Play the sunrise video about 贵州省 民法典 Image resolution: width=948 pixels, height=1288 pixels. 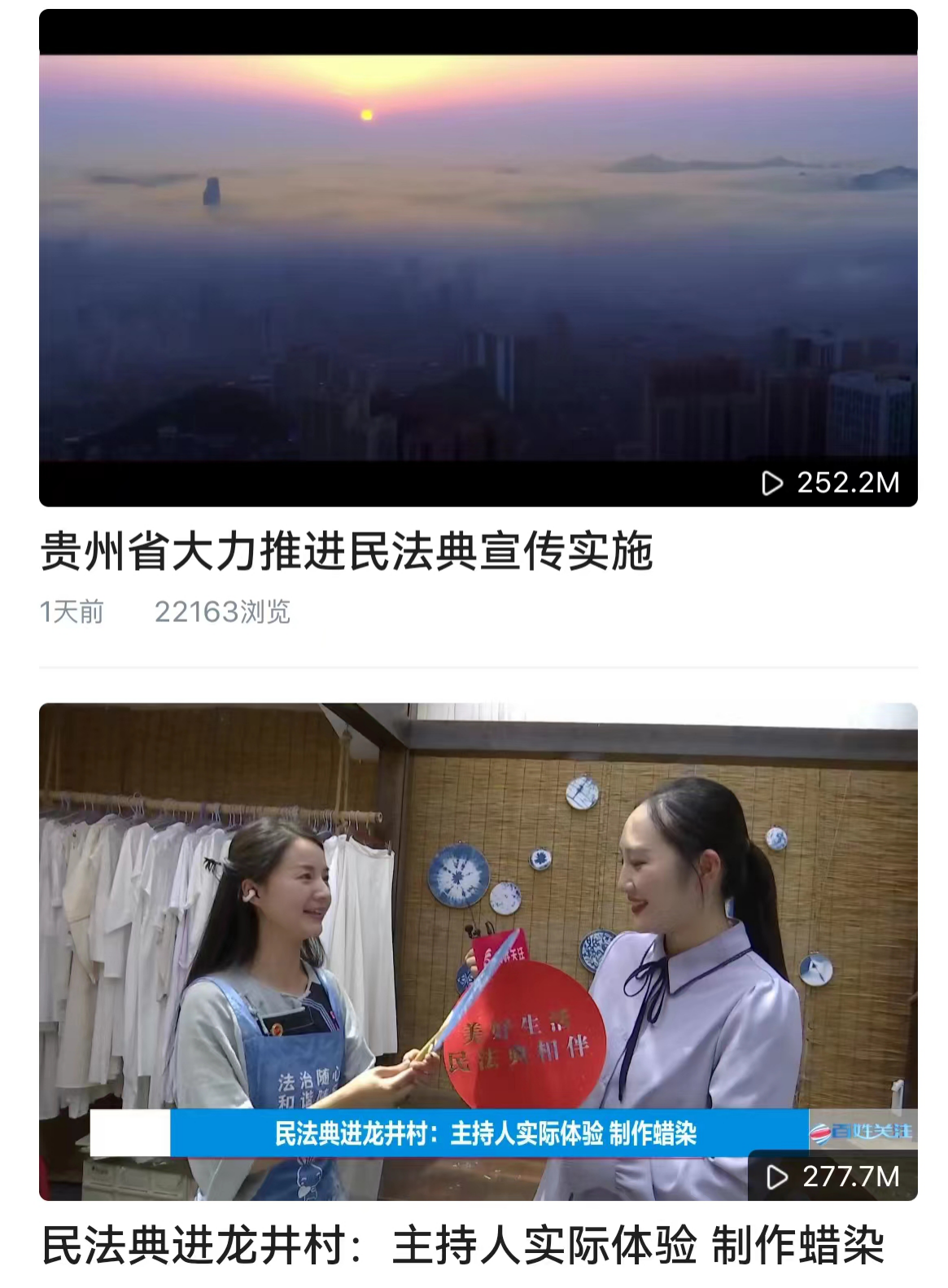[478, 258]
